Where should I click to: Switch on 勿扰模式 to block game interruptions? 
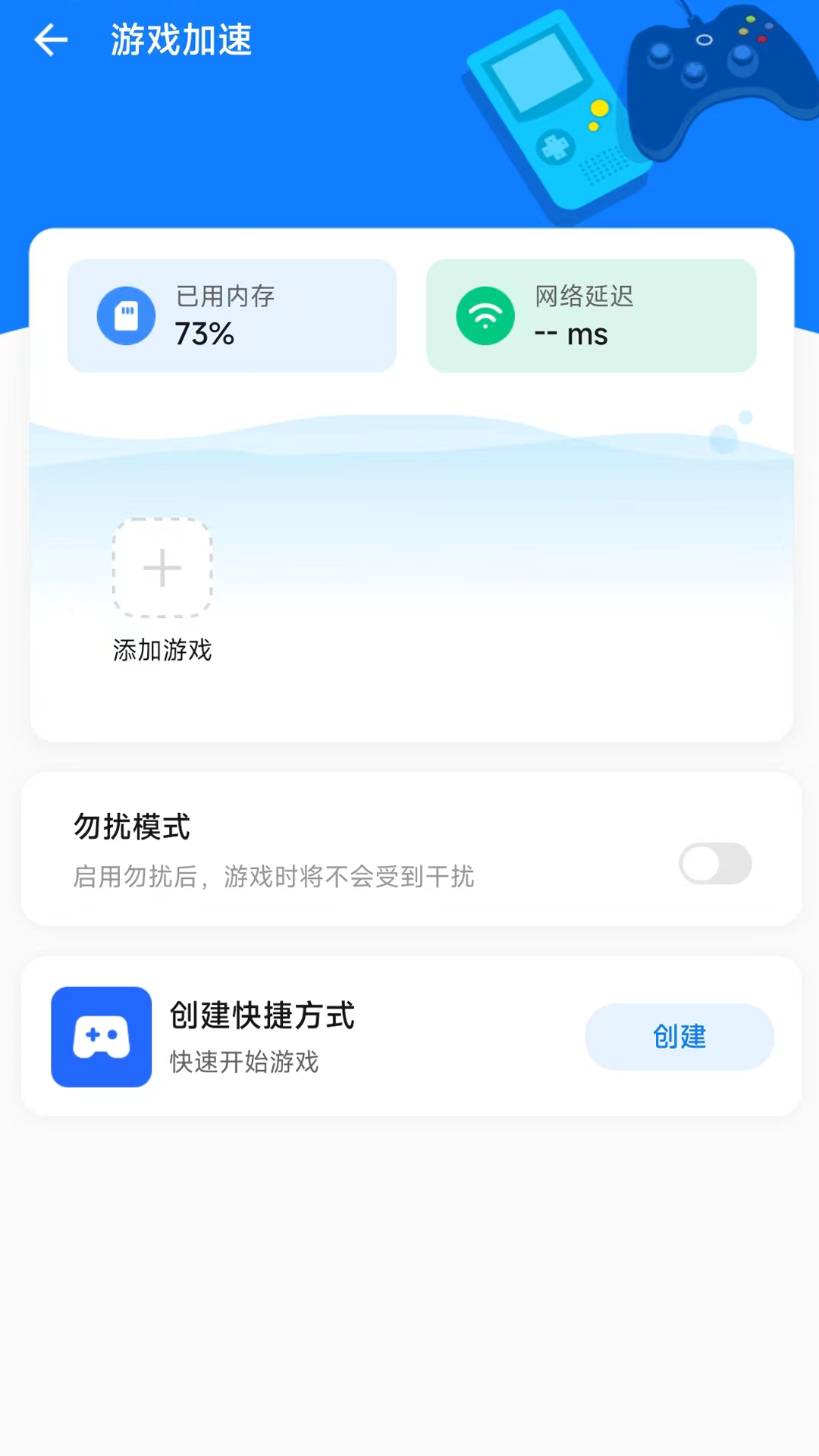pos(715,864)
